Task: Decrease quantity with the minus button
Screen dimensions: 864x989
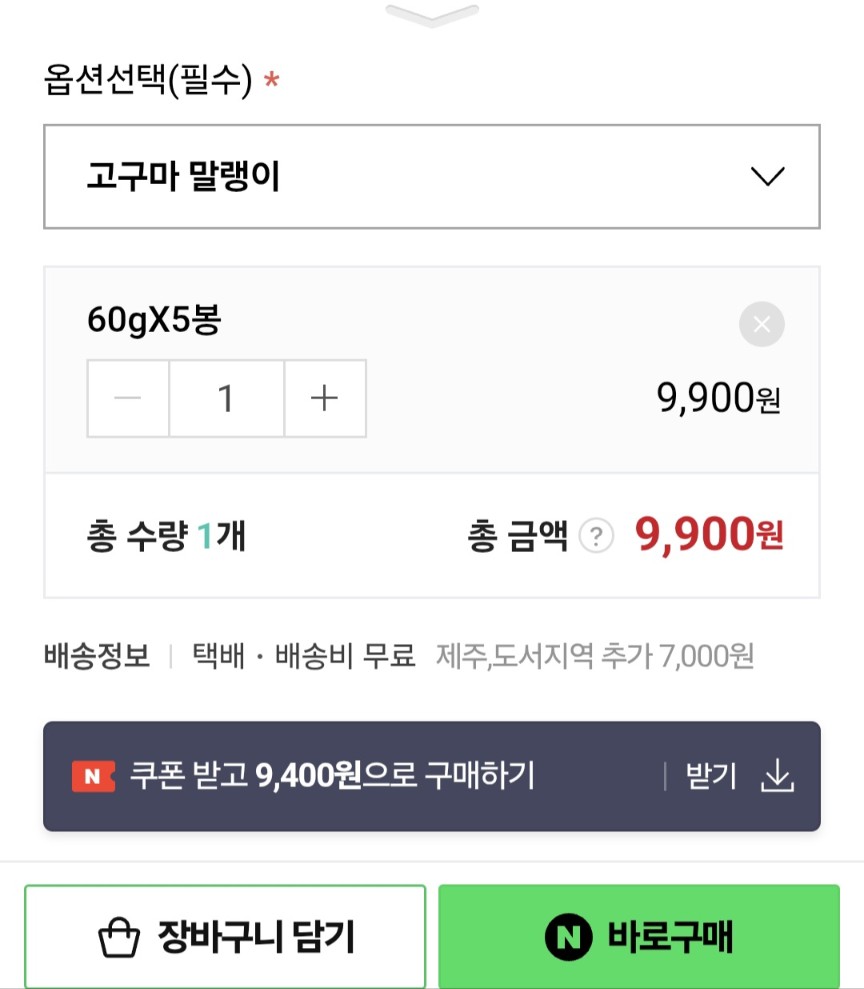Action: [x=128, y=399]
